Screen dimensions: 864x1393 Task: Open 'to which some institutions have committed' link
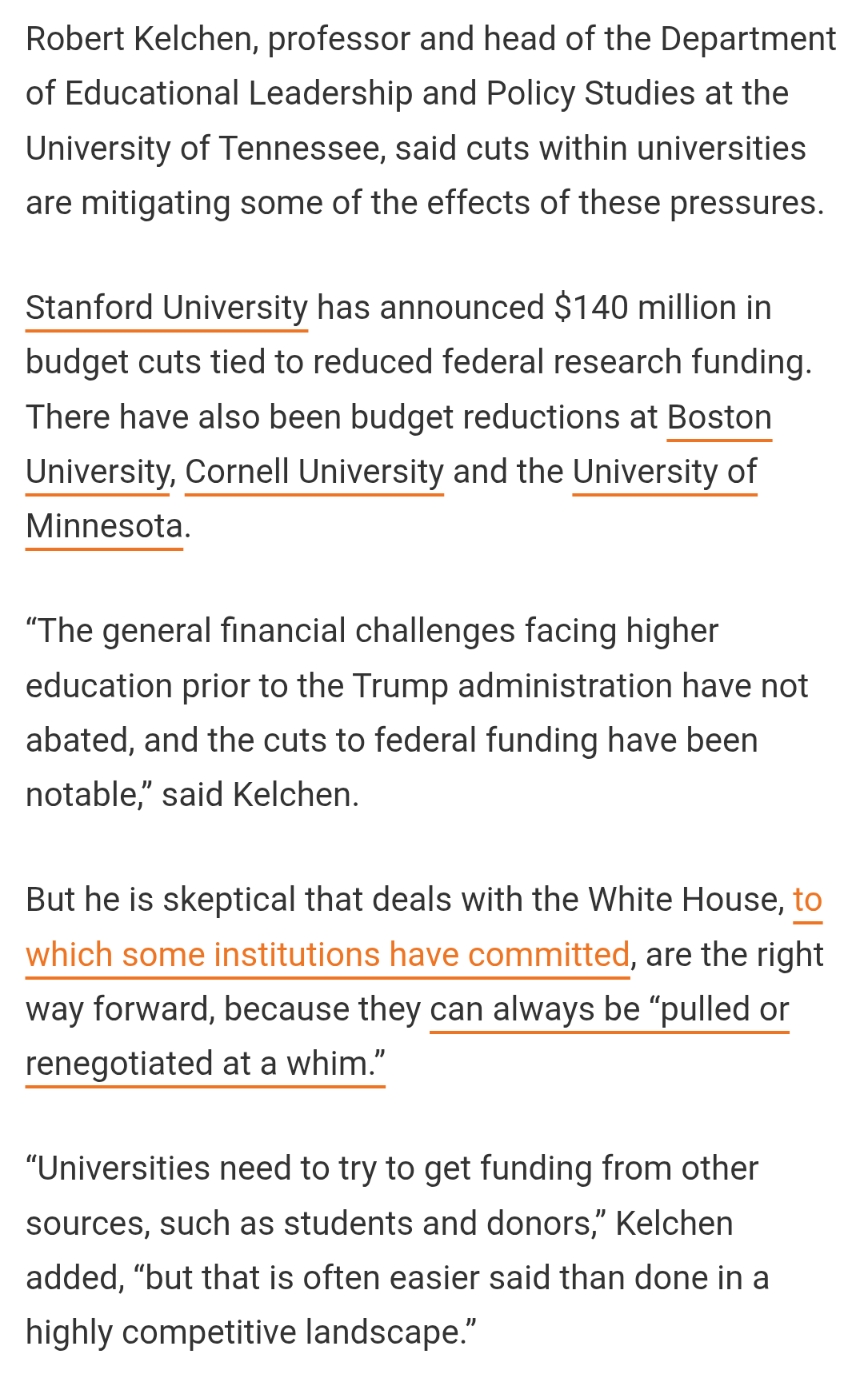point(327,955)
